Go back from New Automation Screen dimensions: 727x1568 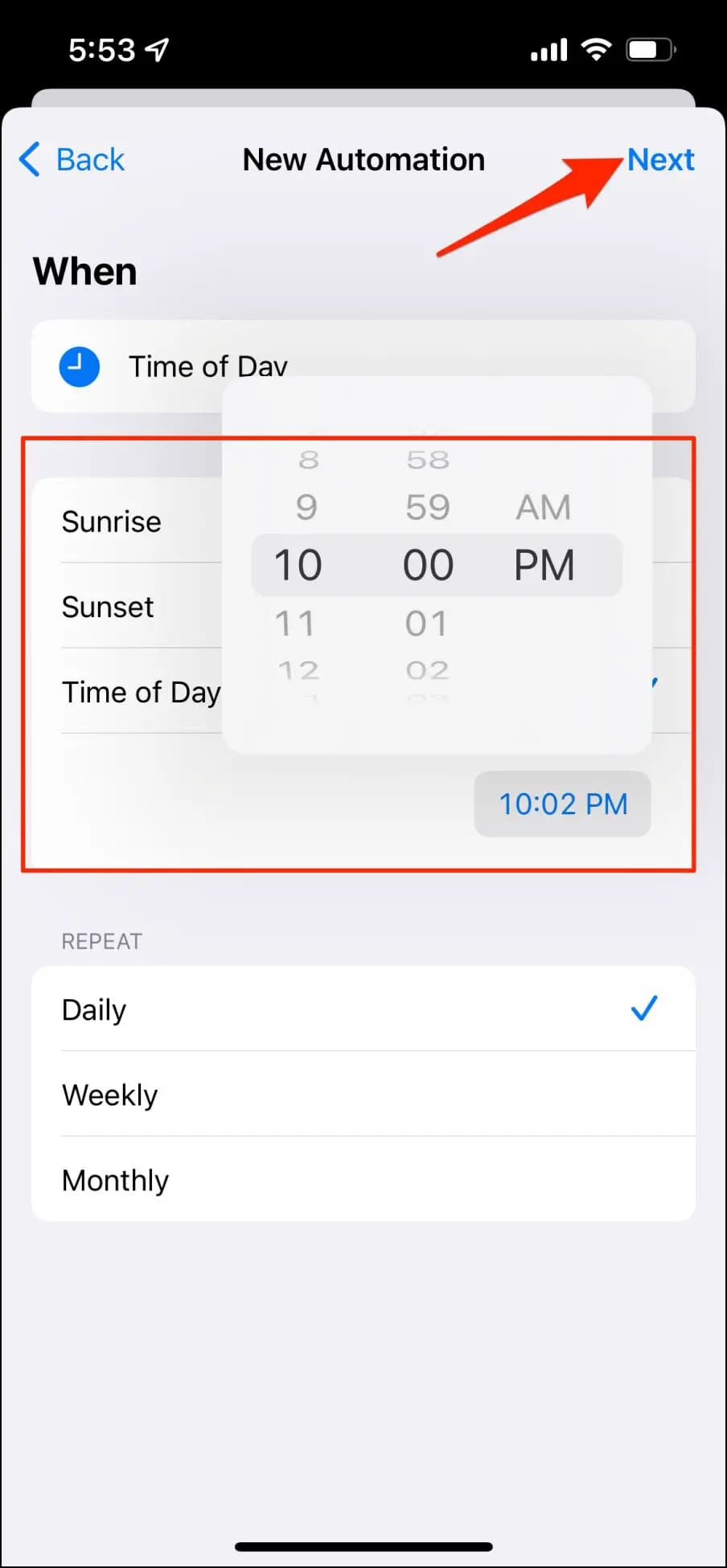[x=73, y=160]
